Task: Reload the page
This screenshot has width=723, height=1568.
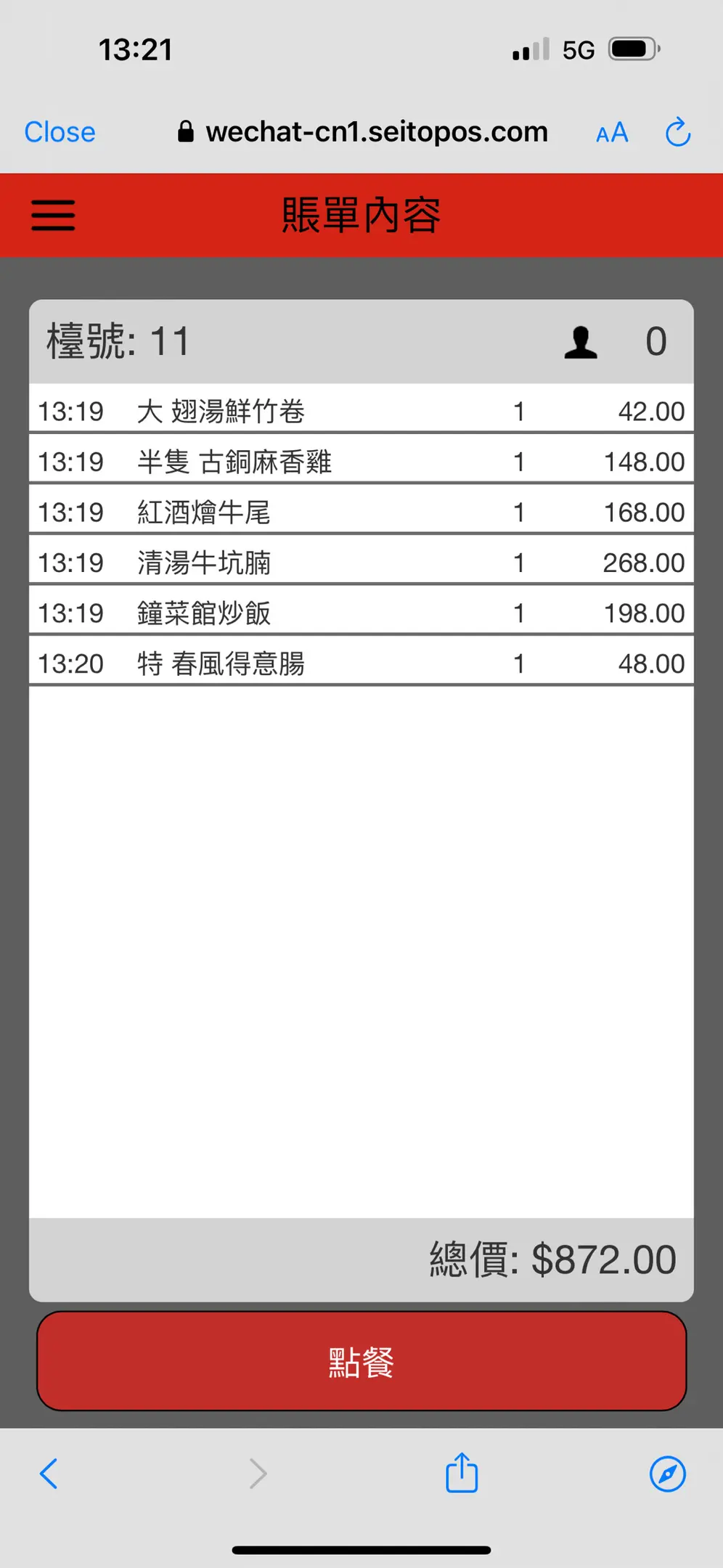Action: (678, 132)
